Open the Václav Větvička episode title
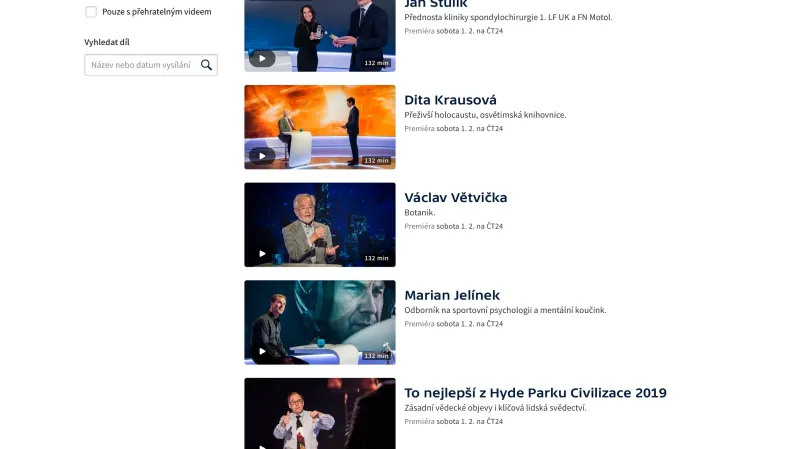Viewport: 800px width, 449px height. tap(455, 197)
